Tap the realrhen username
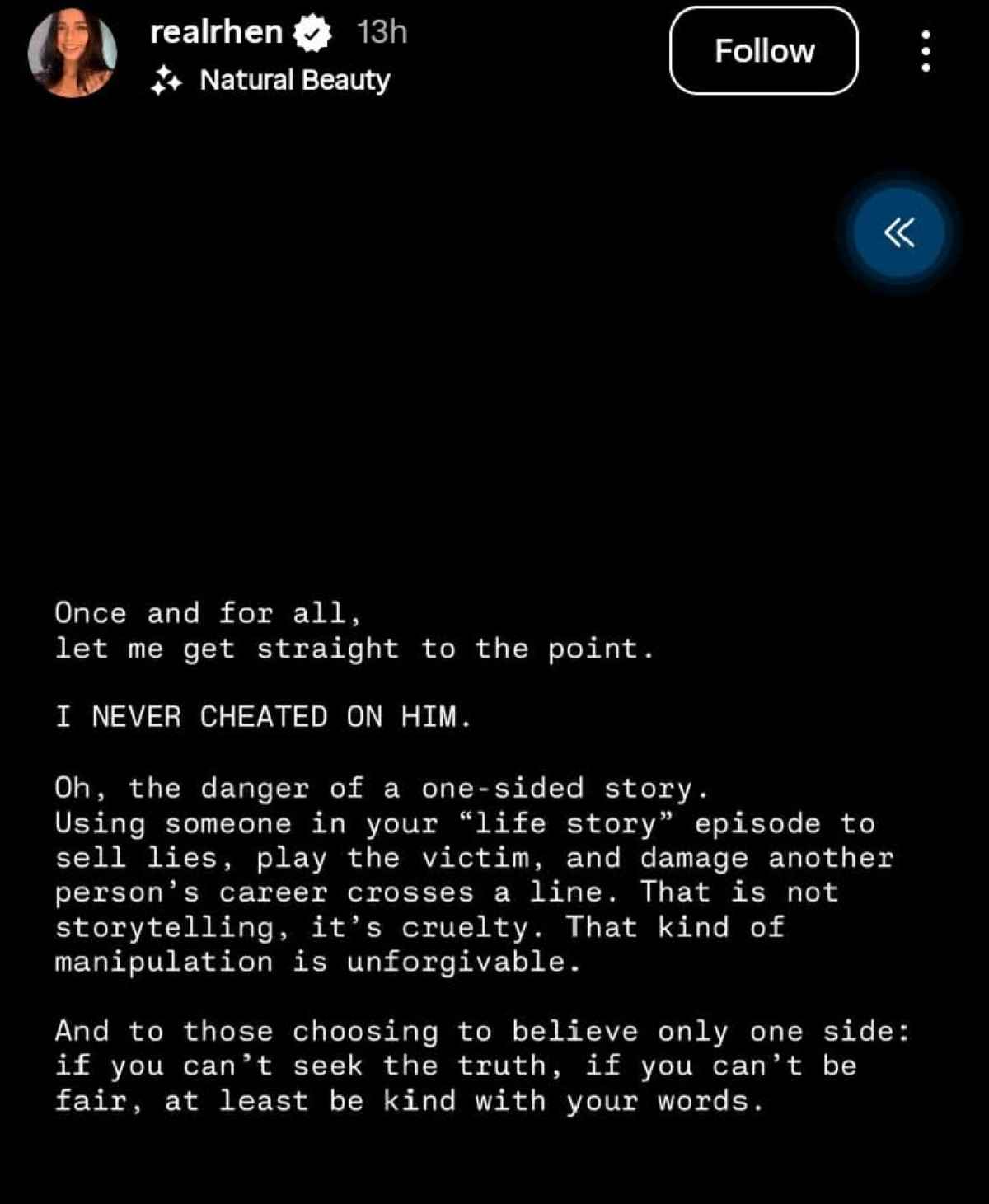Image resolution: width=989 pixels, height=1204 pixels. pyautogui.click(x=216, y=31)
